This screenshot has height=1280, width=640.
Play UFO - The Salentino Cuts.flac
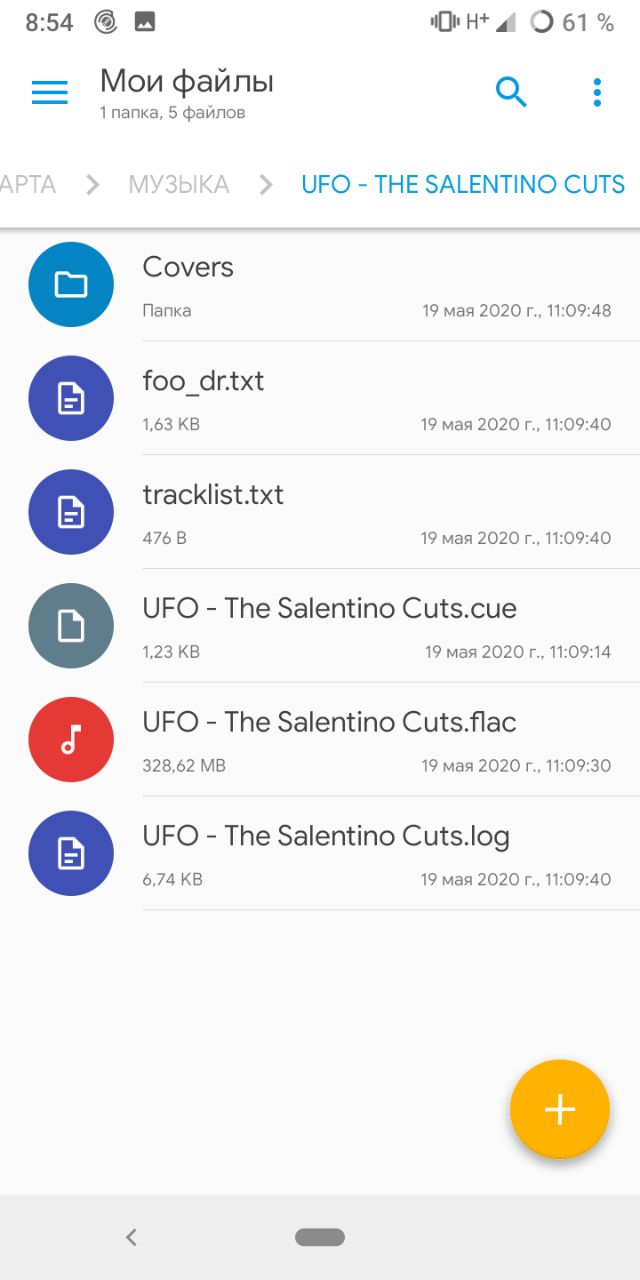pyautogui.click(x=320, y=740)
